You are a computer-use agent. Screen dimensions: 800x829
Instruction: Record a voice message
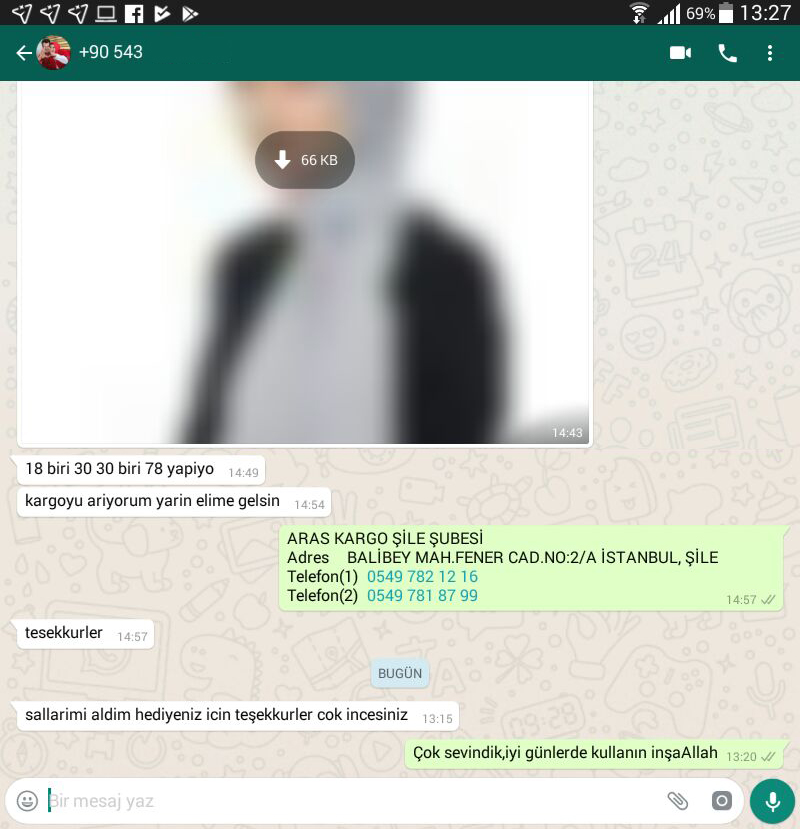point(772,801)
